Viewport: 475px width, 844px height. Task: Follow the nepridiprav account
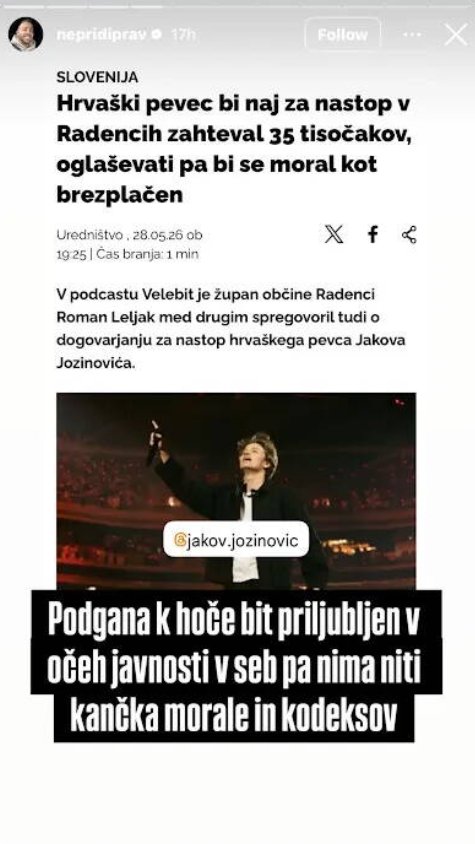point(343,34)
